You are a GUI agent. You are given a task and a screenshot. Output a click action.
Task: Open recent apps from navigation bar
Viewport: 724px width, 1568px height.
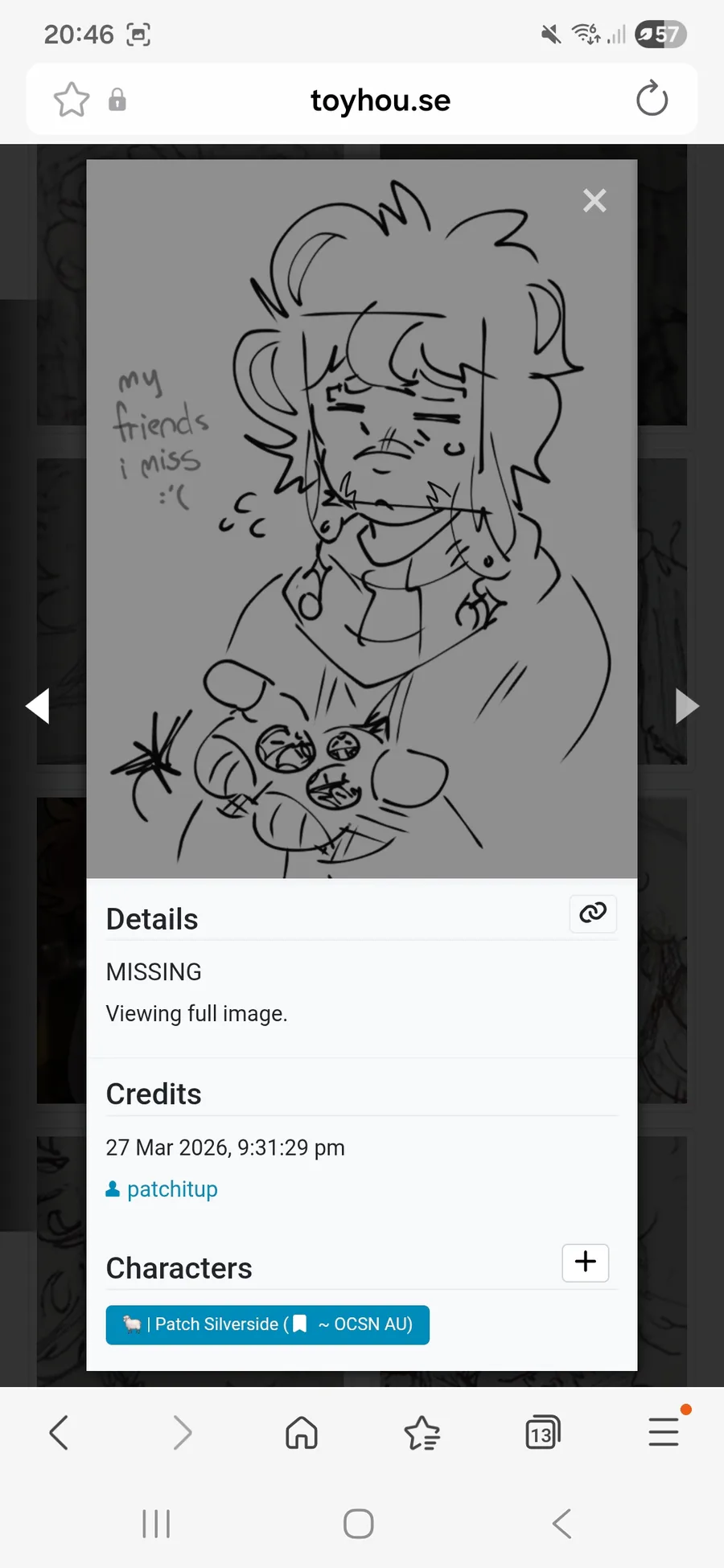click(156, 1523)
